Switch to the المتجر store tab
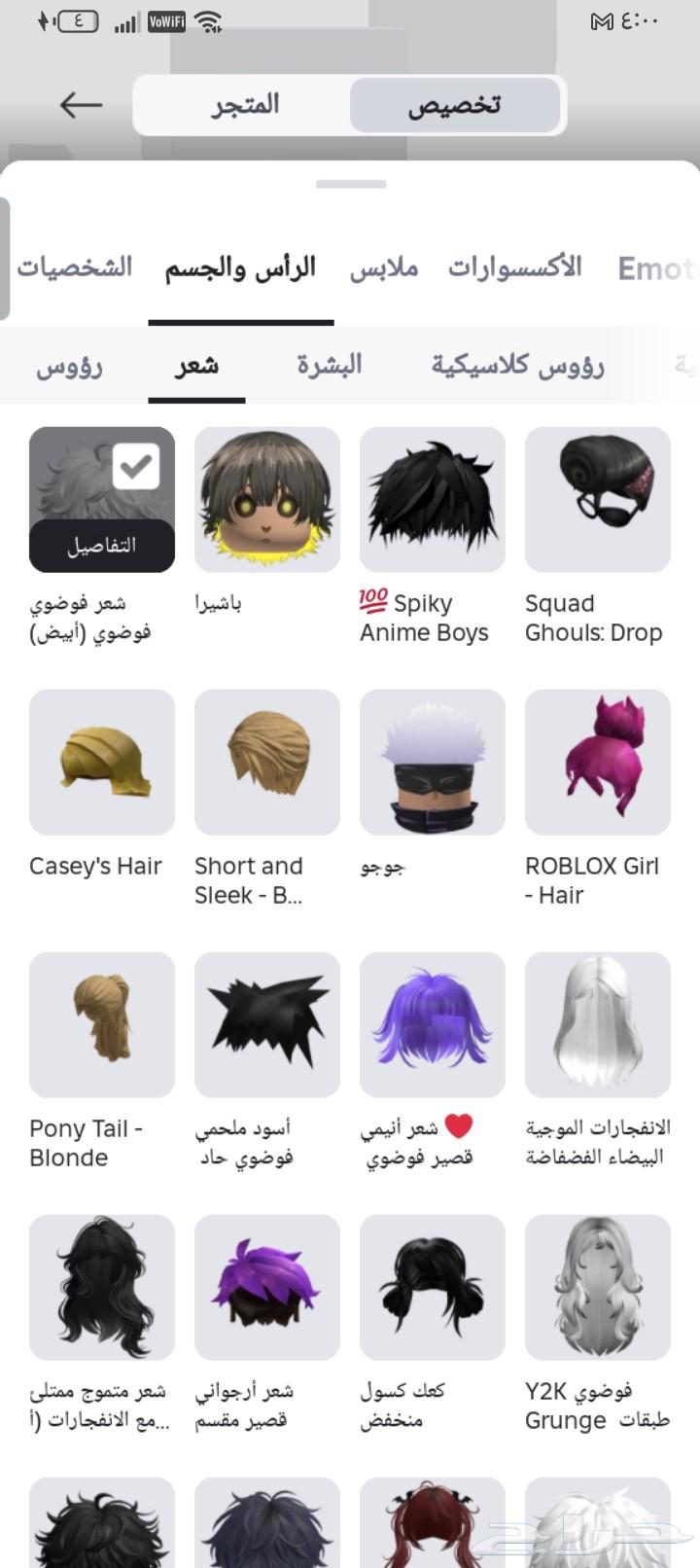This screenshot has width=700, height=1568. (248, 105)
